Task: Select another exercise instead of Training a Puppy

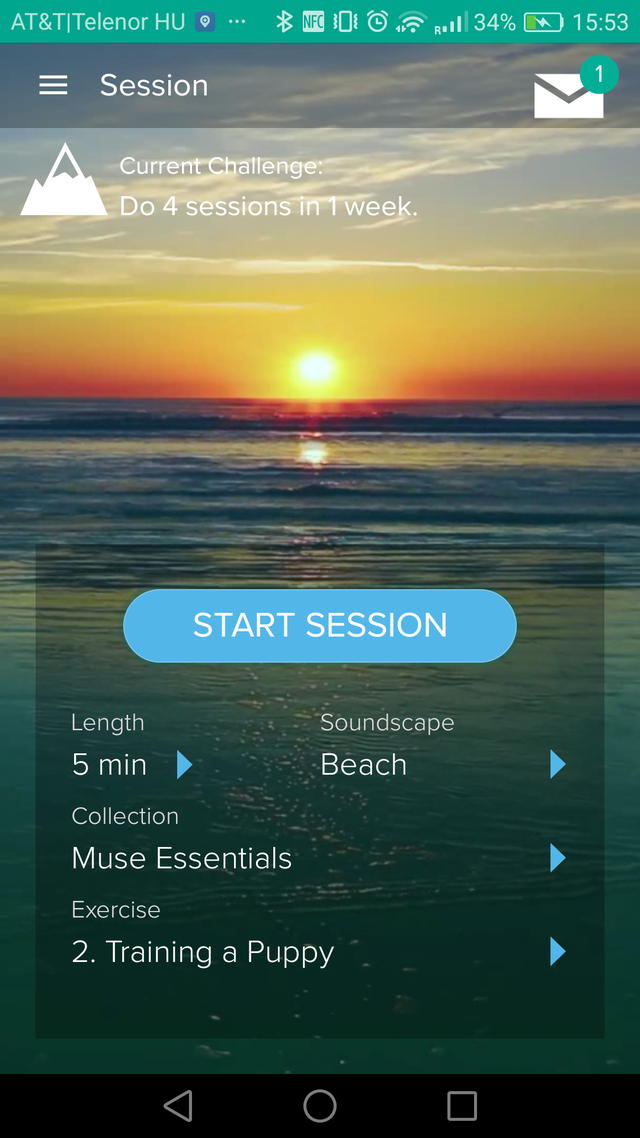Action: point(318,952)
